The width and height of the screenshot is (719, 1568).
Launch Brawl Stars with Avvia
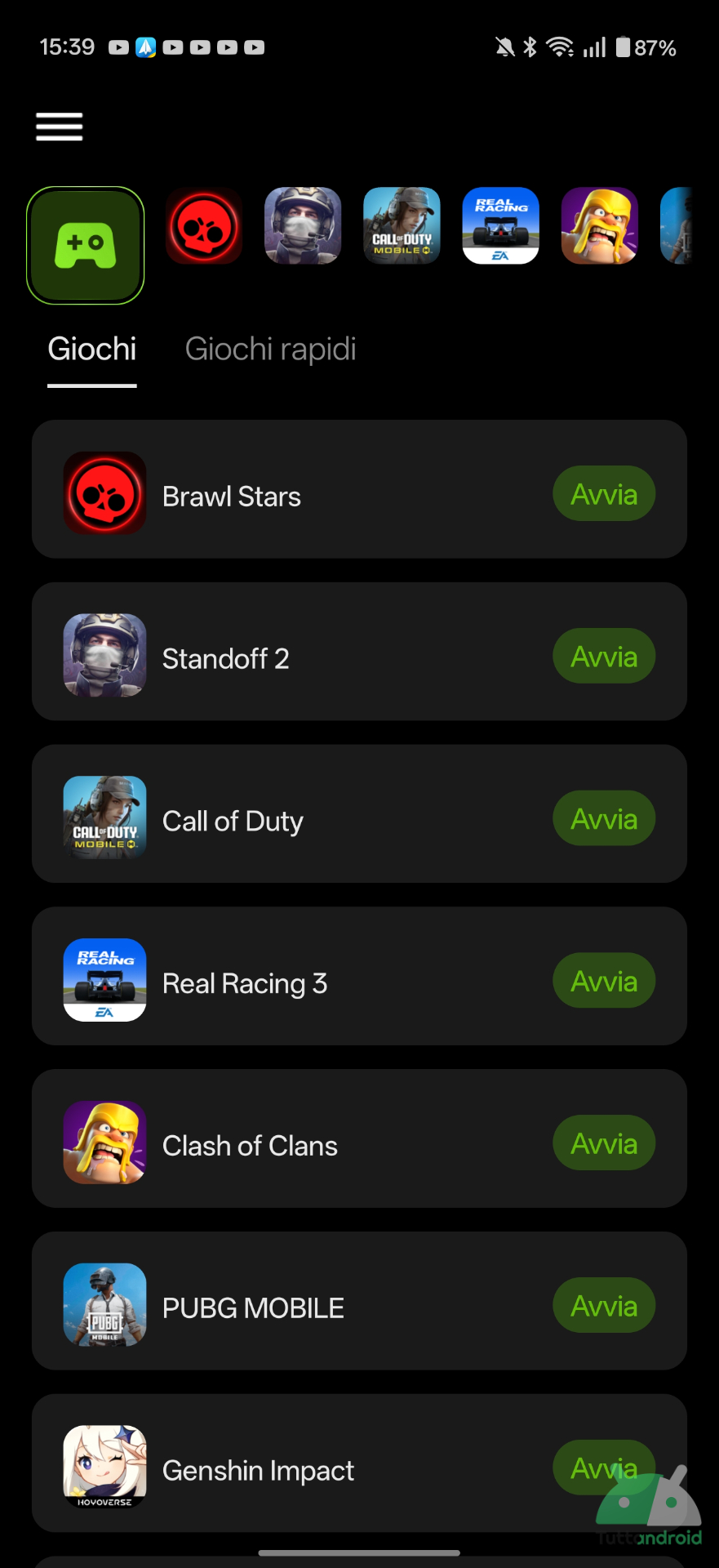point(603,494)
